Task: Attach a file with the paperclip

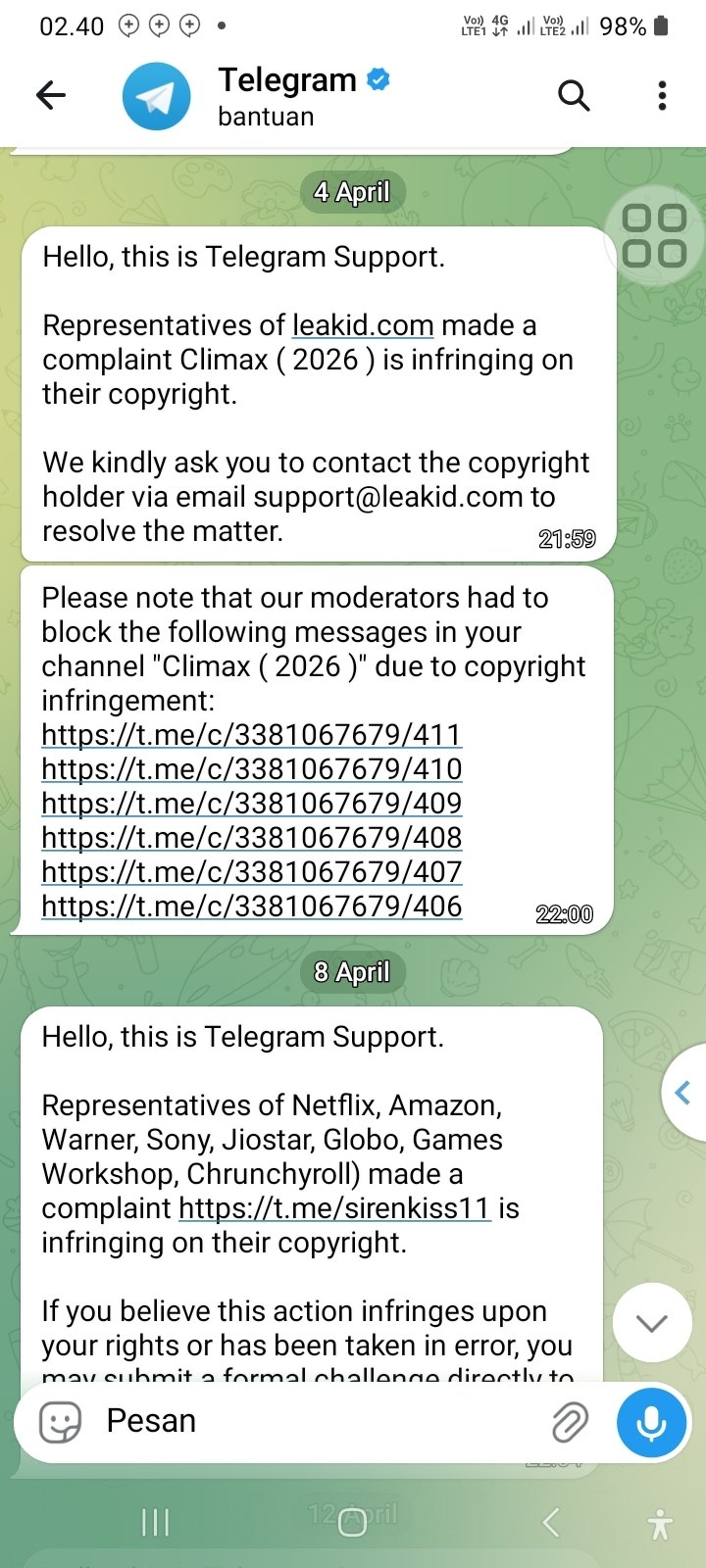Action: pyautogui.click(x=570, y=1422)
